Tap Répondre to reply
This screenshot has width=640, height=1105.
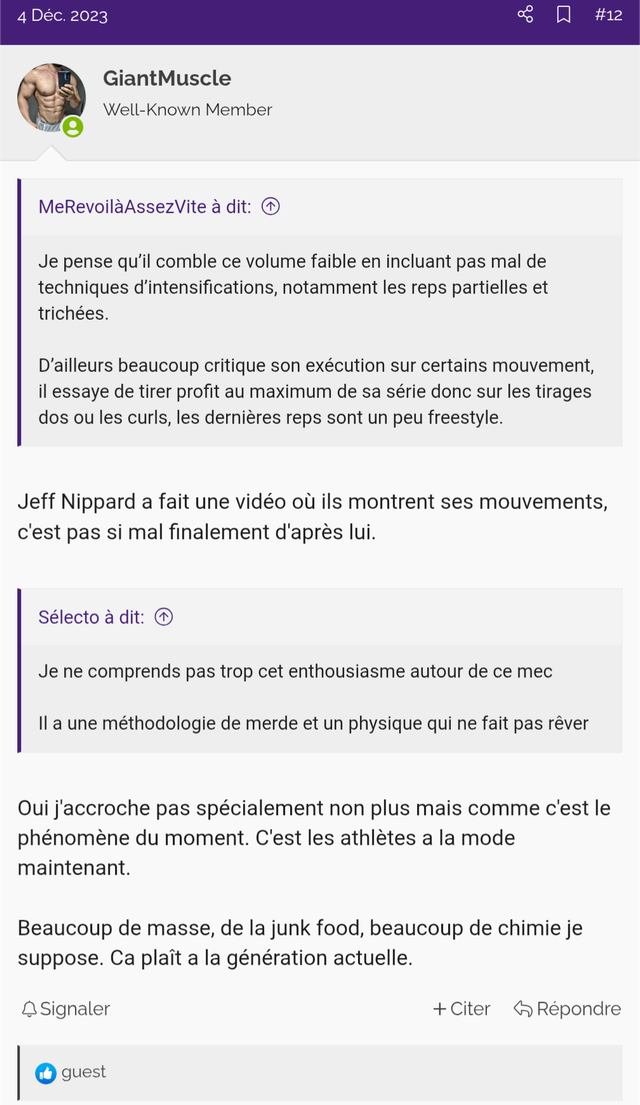click(x=567, y=1009)
